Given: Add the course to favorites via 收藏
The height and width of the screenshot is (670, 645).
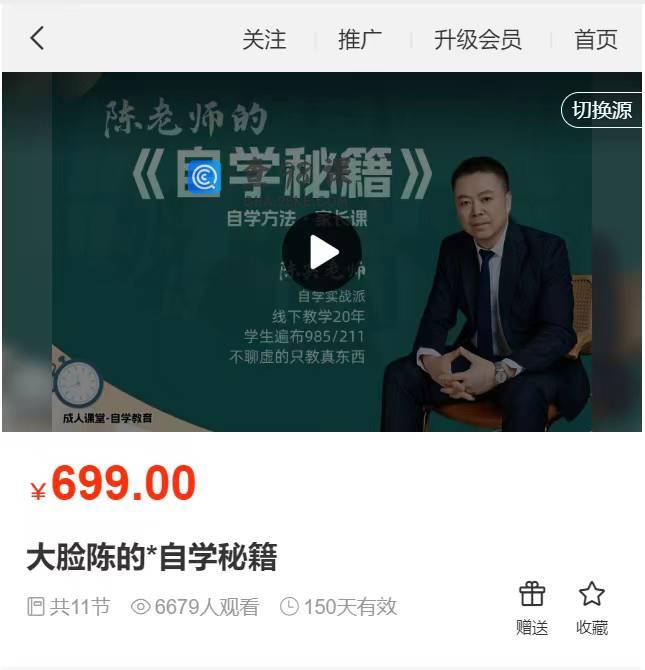Looking at the screenshot, I should pyautogui.click(x=592, y=607).
